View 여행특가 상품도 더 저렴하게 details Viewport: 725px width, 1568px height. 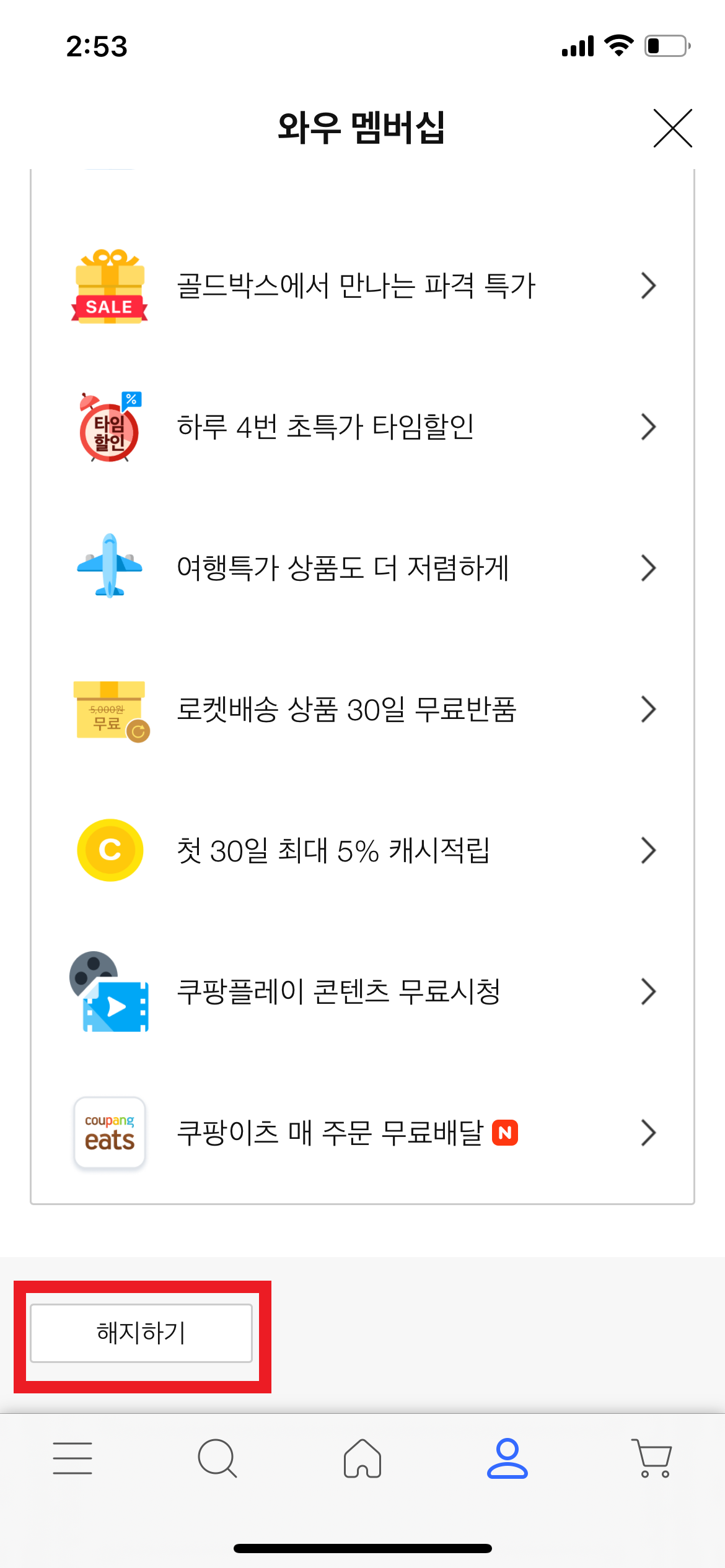click(362, 568)
